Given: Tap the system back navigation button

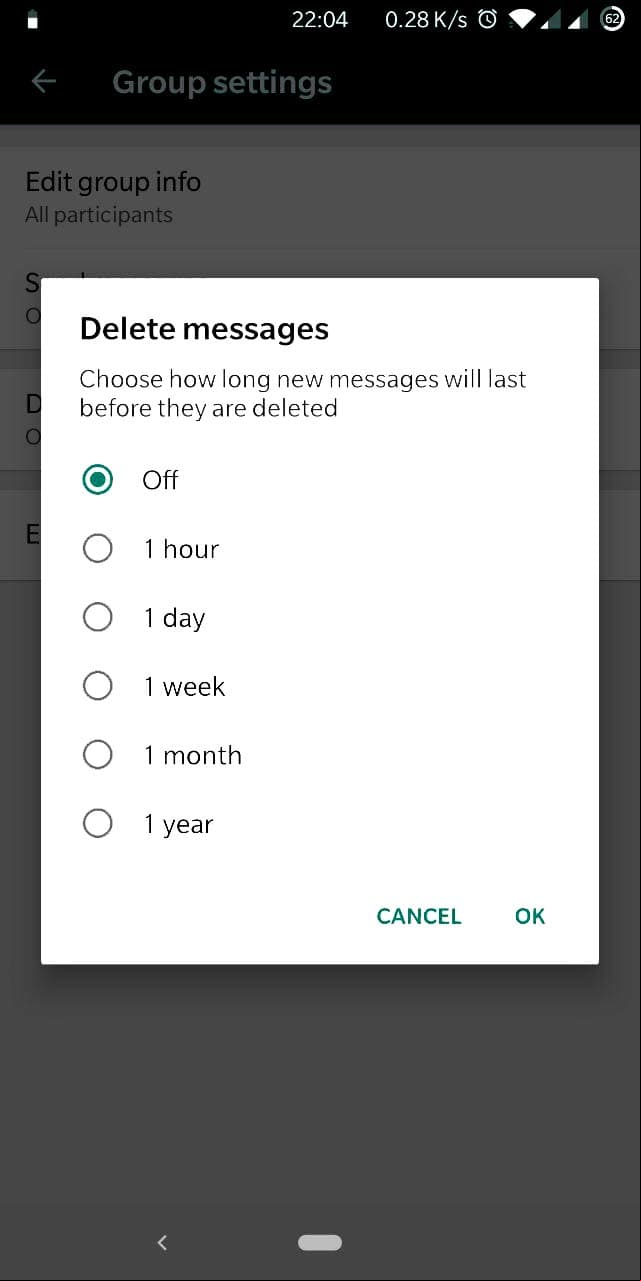Looking at the screenshot, I should tap(162, 1242).
